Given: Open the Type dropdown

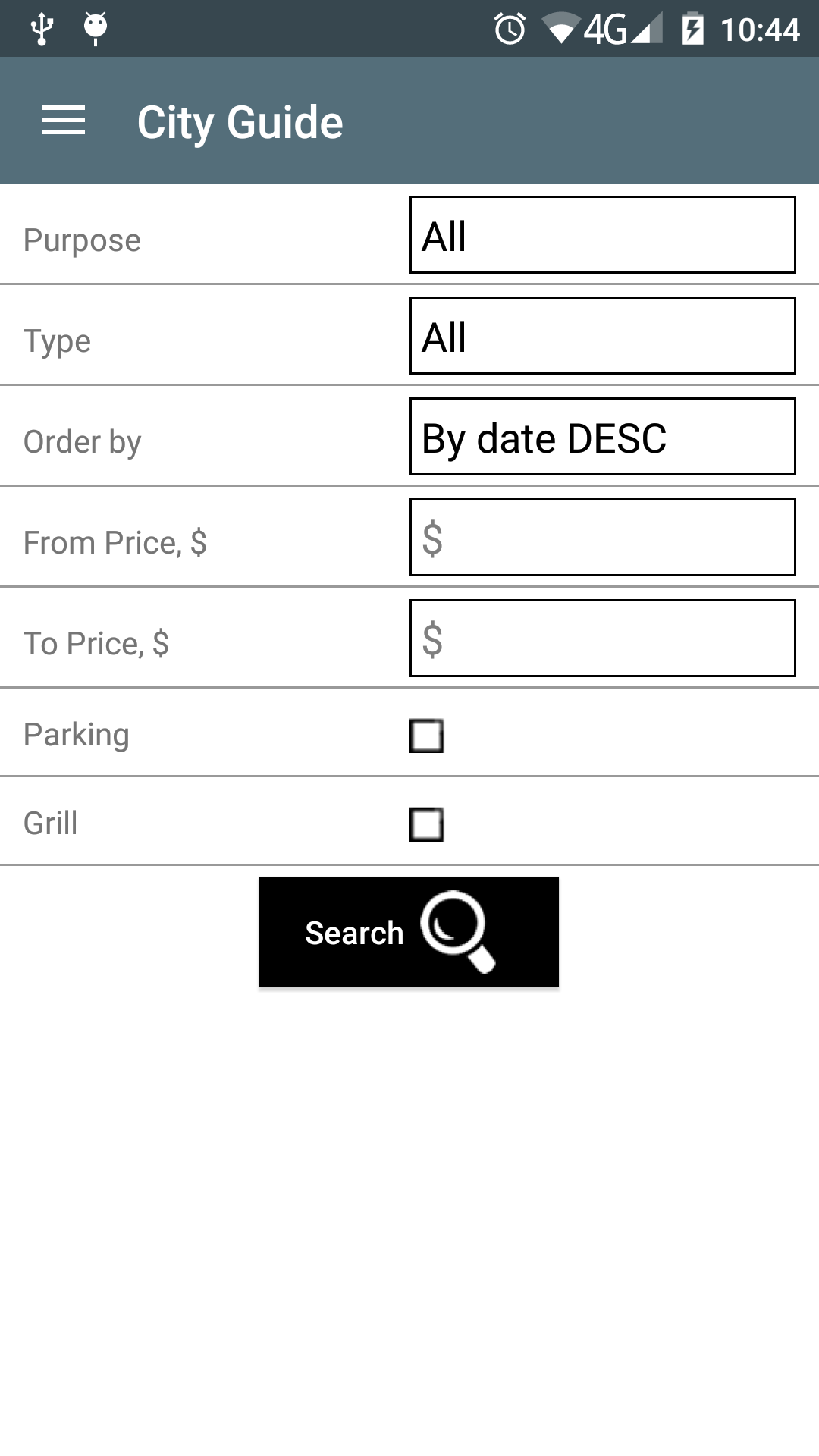Looking at the screenshot, I should click(x=602, y=336).
